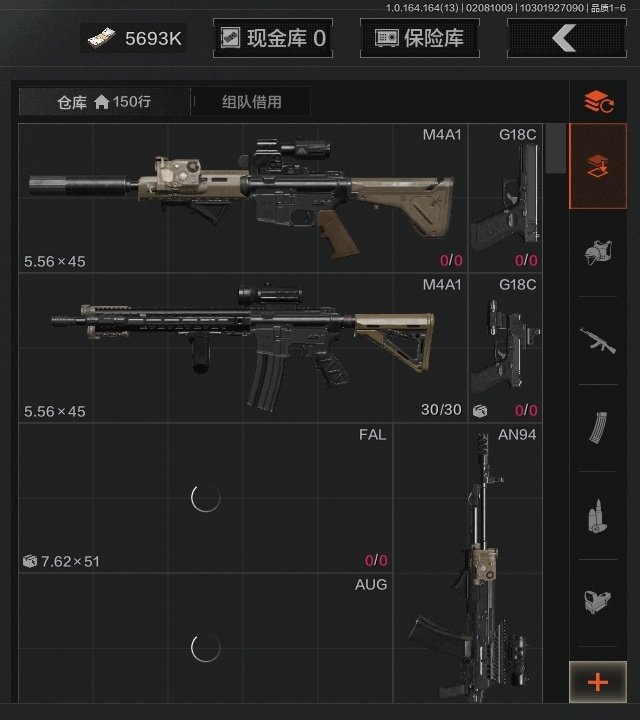Select the suppressed tan M4A1 rifle
This screenshot has width=640, height=720.
(243, 198)
